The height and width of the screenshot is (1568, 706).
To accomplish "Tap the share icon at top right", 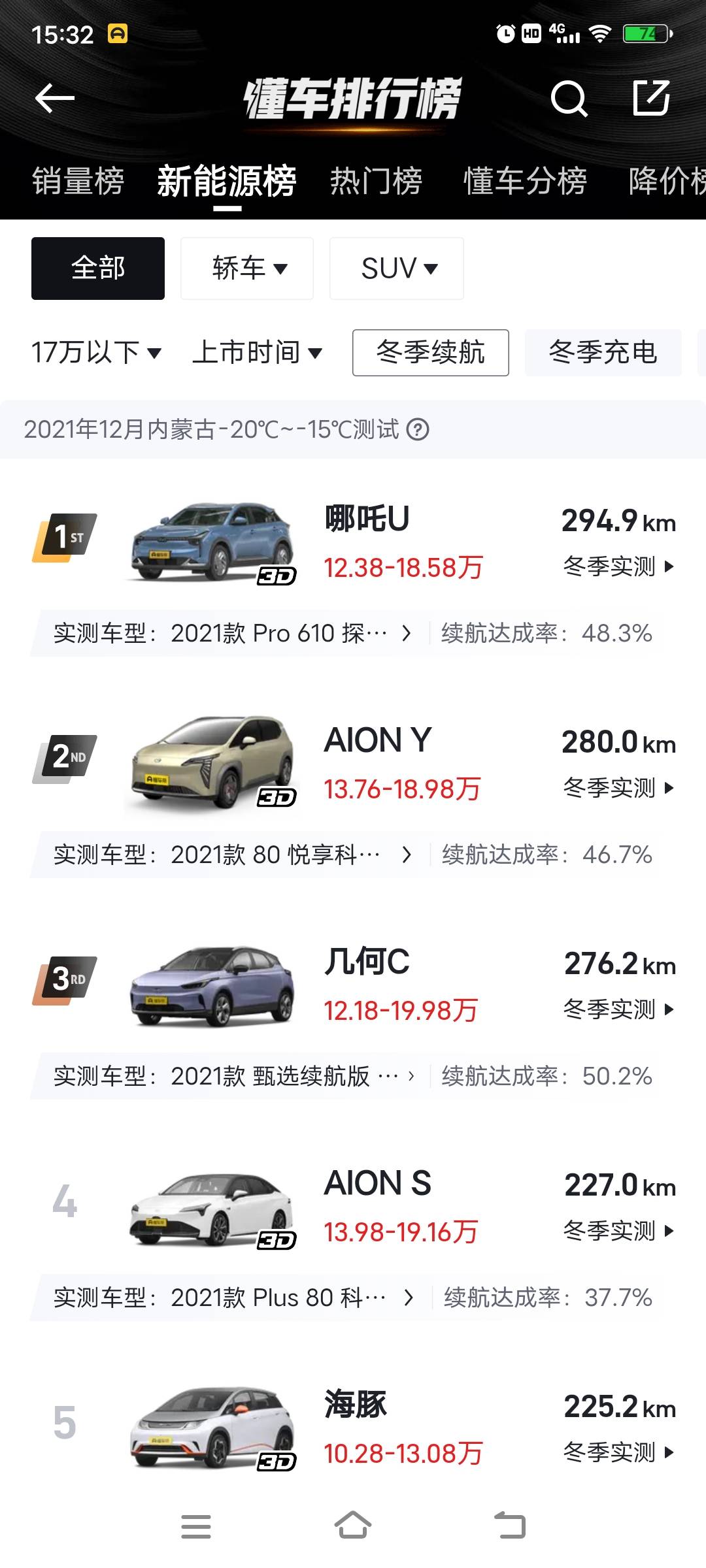I will point(651,99).
